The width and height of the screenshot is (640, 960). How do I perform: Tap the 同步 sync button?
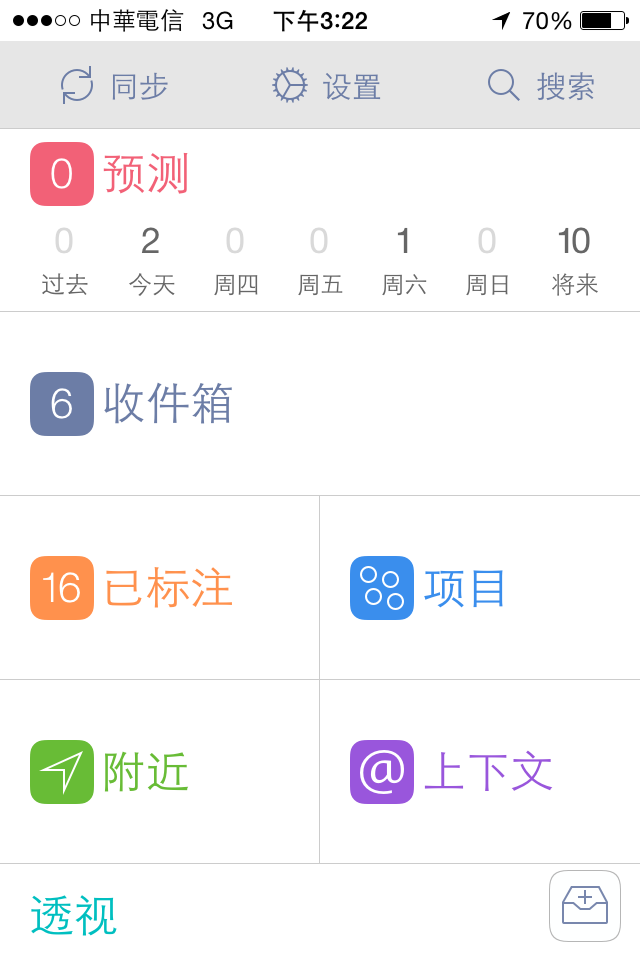114,85
